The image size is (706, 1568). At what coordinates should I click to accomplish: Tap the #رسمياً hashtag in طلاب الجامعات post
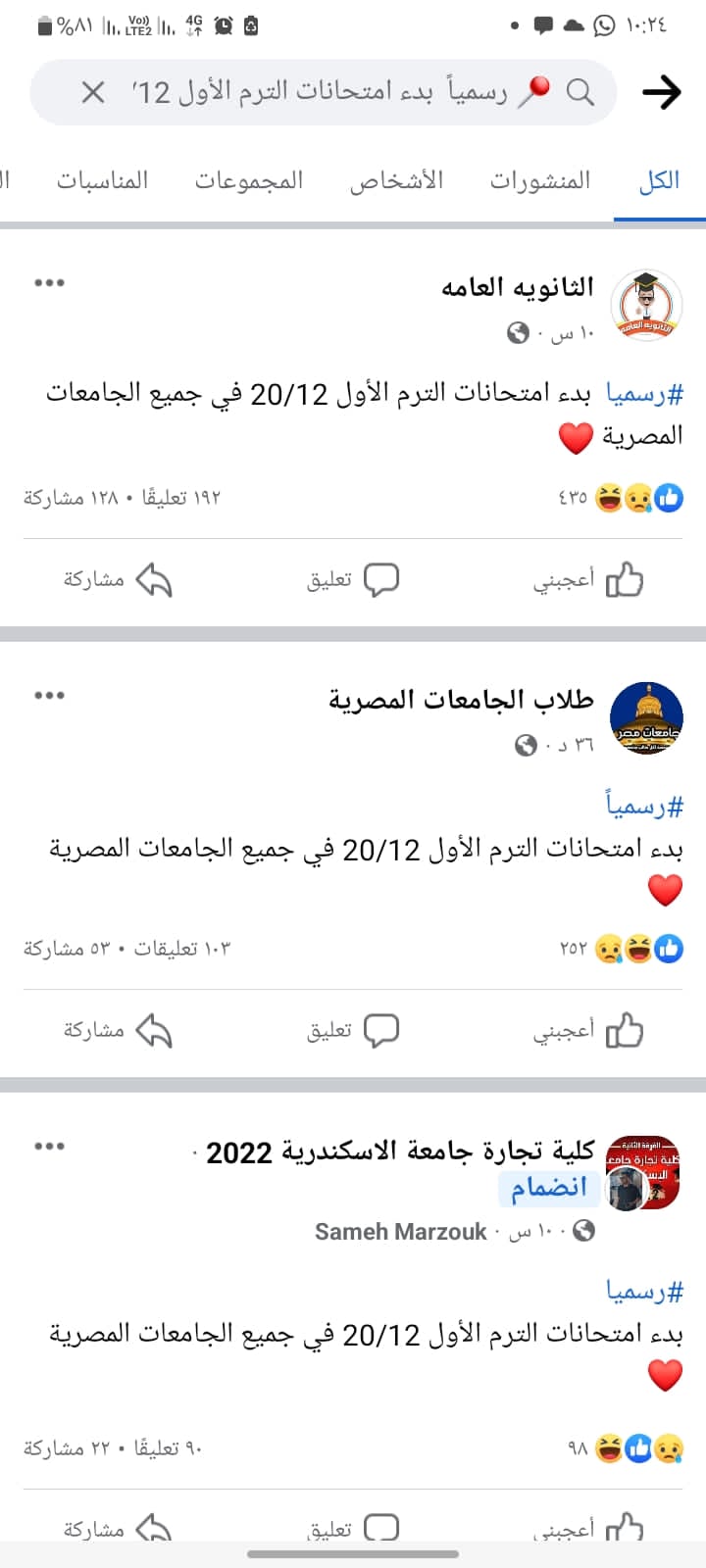tap(644, 807)
